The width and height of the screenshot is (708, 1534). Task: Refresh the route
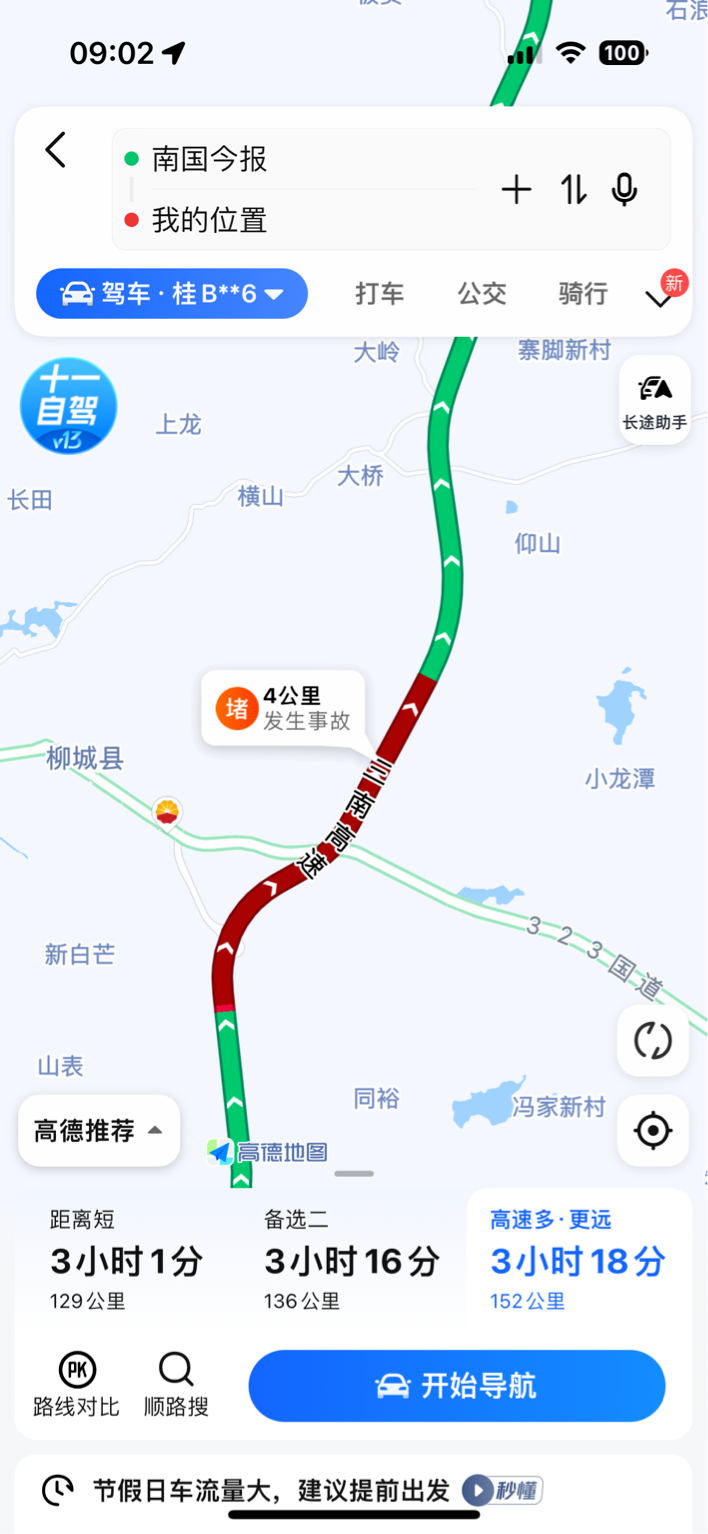tap(653, 1041)
